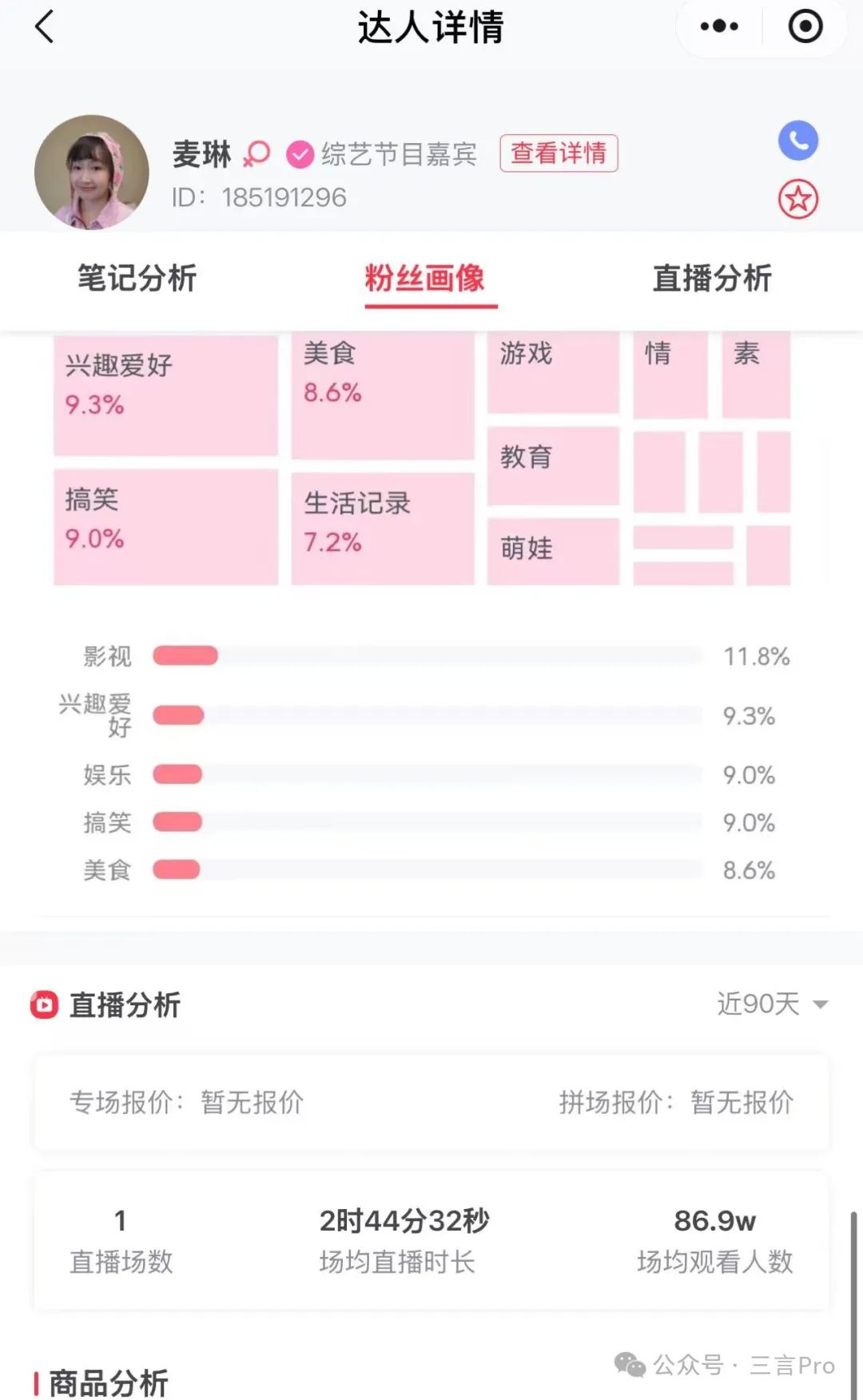This screenshot has height=1400, width=863.
Task: Open 麦琳's profile avatar
Action: [x=92, y=172]
